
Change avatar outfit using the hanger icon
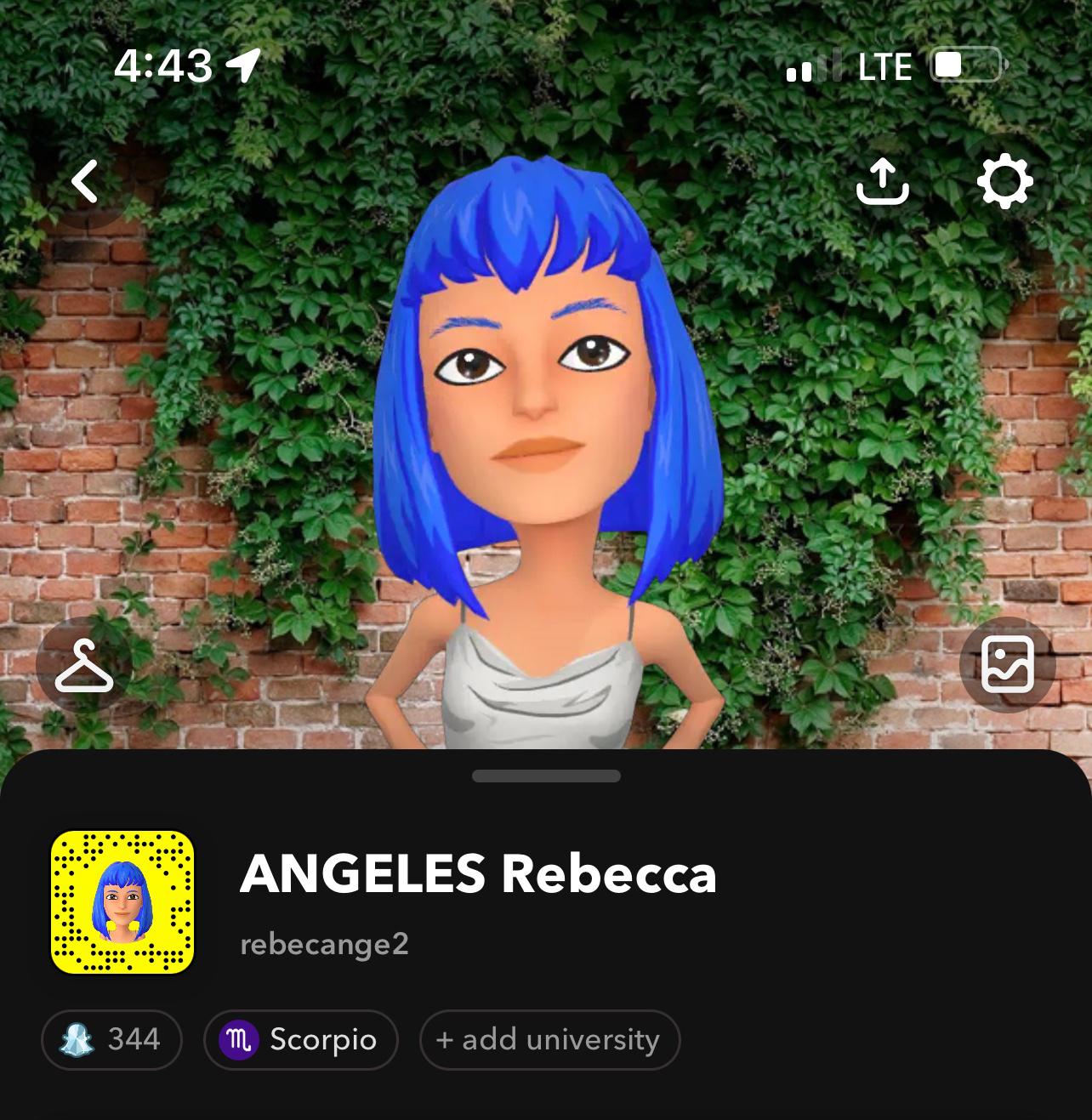(83, 665)
